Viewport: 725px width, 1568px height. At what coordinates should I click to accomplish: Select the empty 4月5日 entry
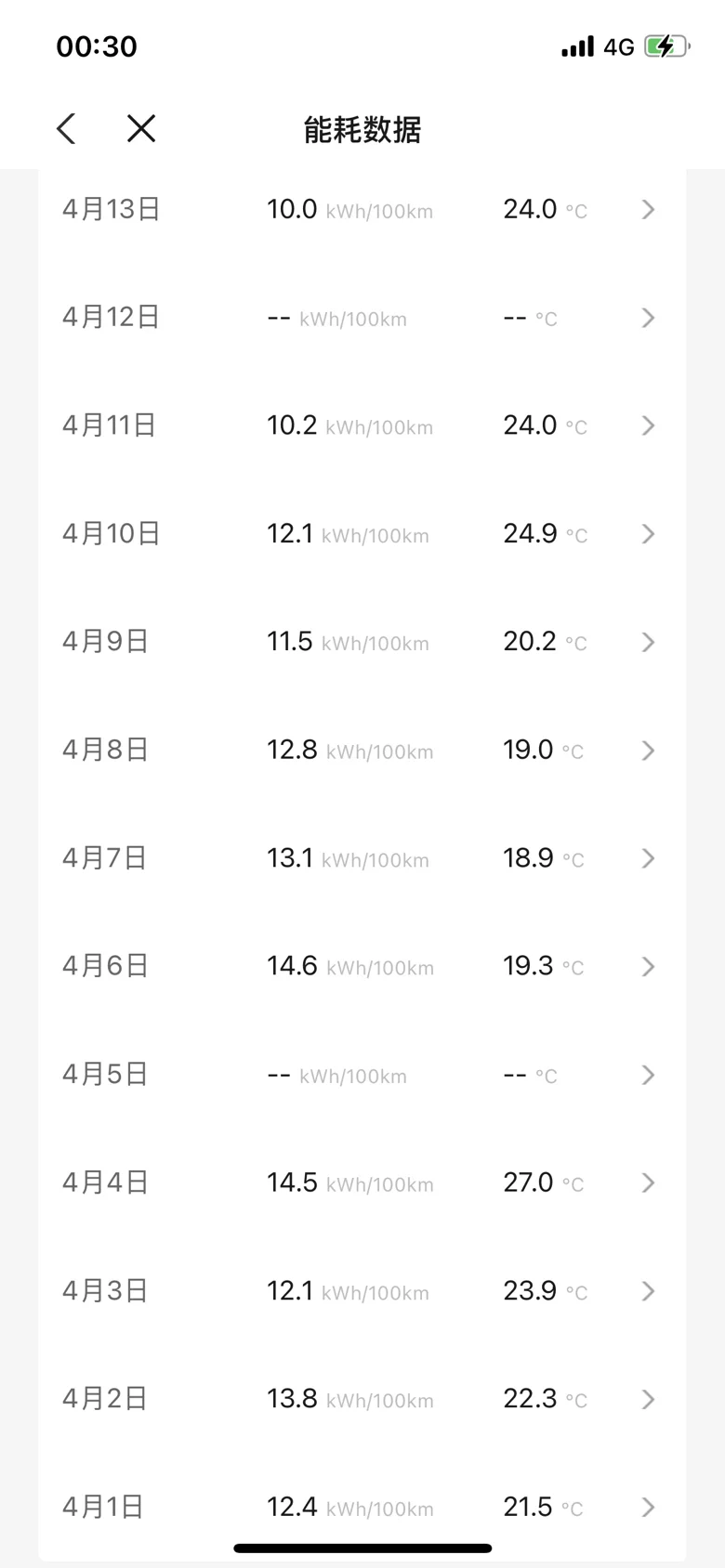tap(362, 1075)
